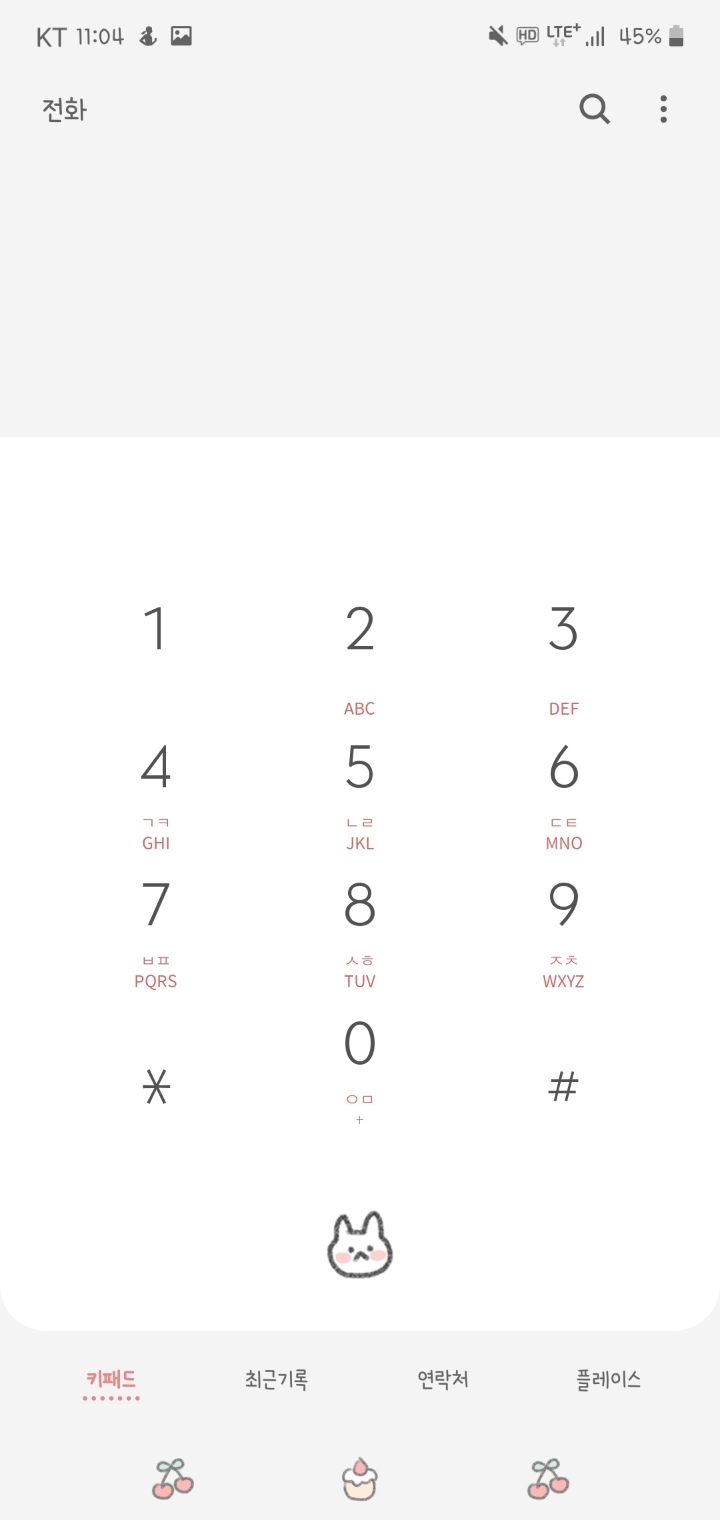Image resolution: width=720 pixels, height=1520 pixels.
Task: Open the search icon in the phone app
Action: pos(595,109)
